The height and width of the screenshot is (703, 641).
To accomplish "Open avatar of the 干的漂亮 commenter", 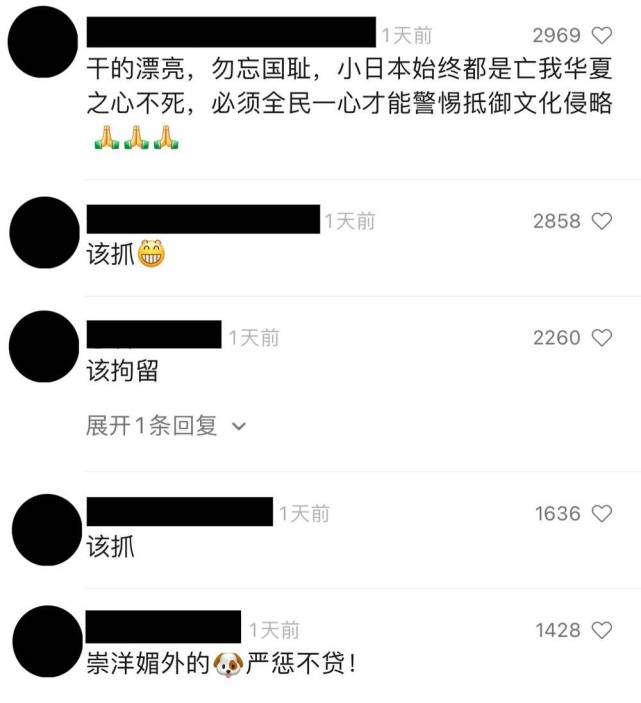I will [44, 45].
